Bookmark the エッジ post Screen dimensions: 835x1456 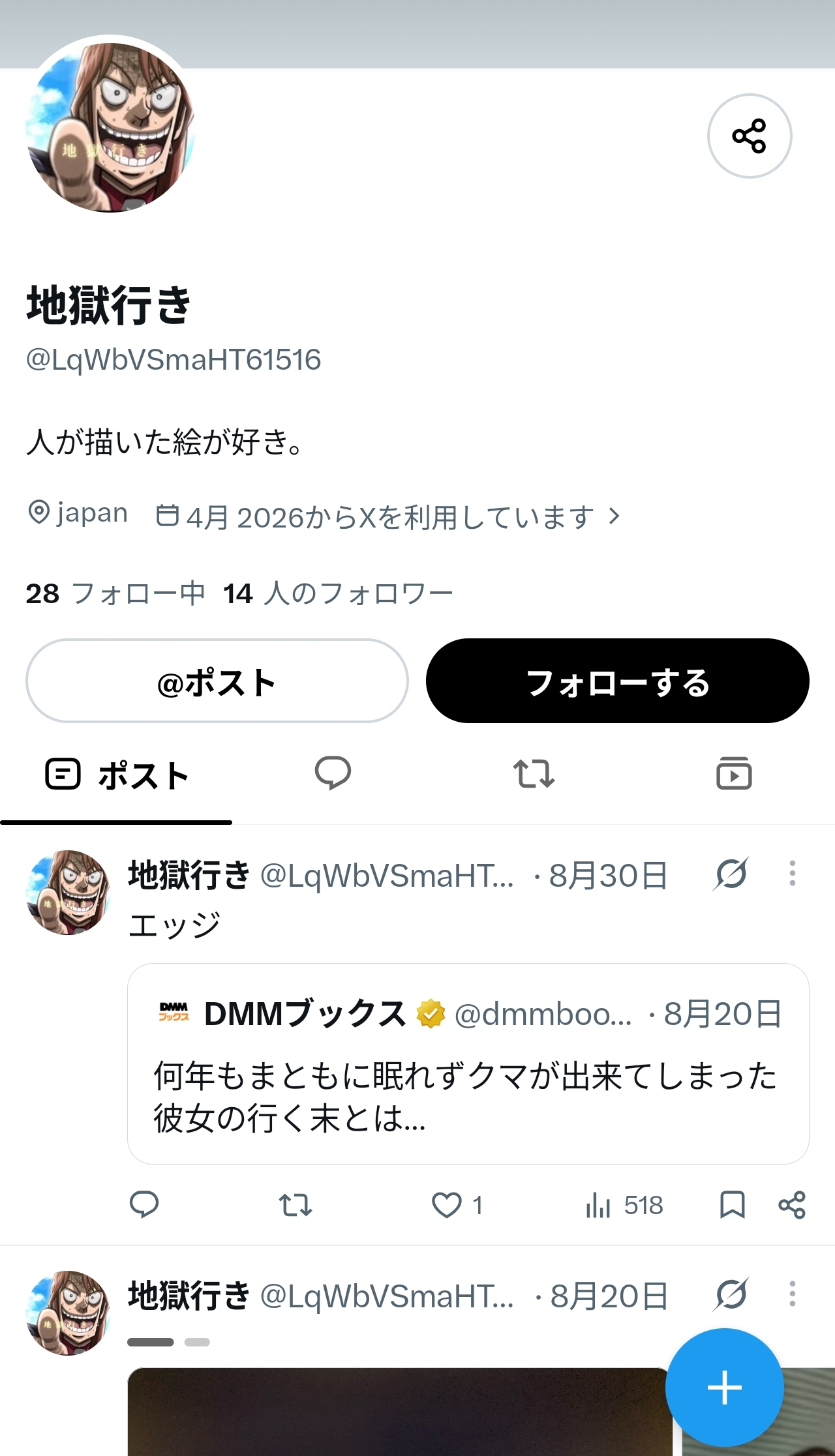click(x=732, y=1205)
